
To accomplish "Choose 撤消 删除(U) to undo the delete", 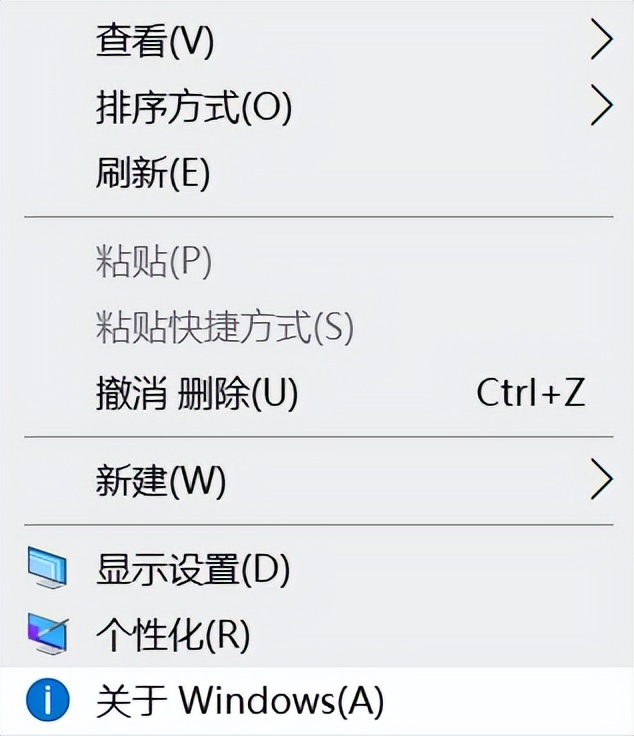I will 197,393.
